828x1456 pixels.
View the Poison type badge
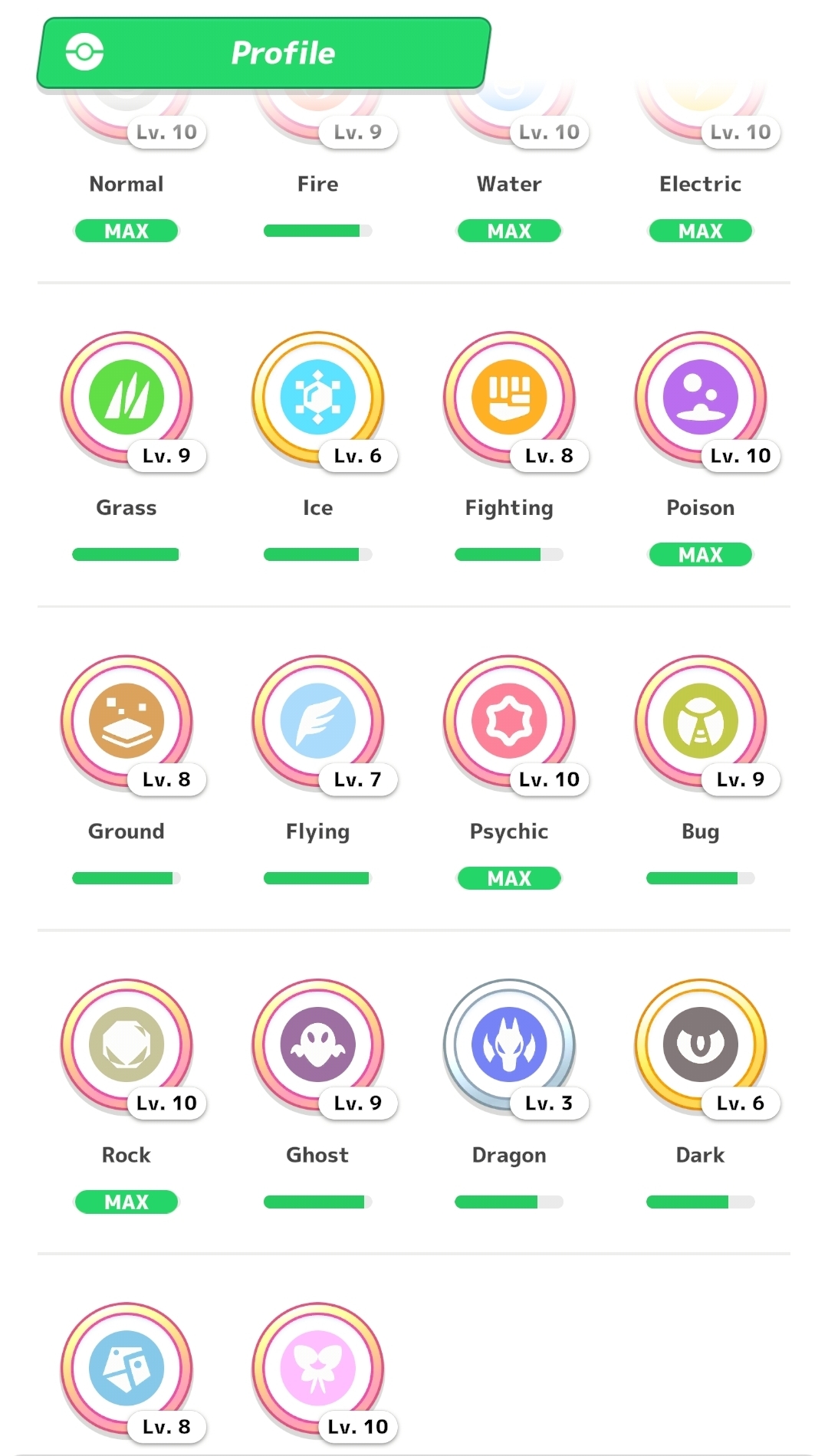(x=701, y=398)
